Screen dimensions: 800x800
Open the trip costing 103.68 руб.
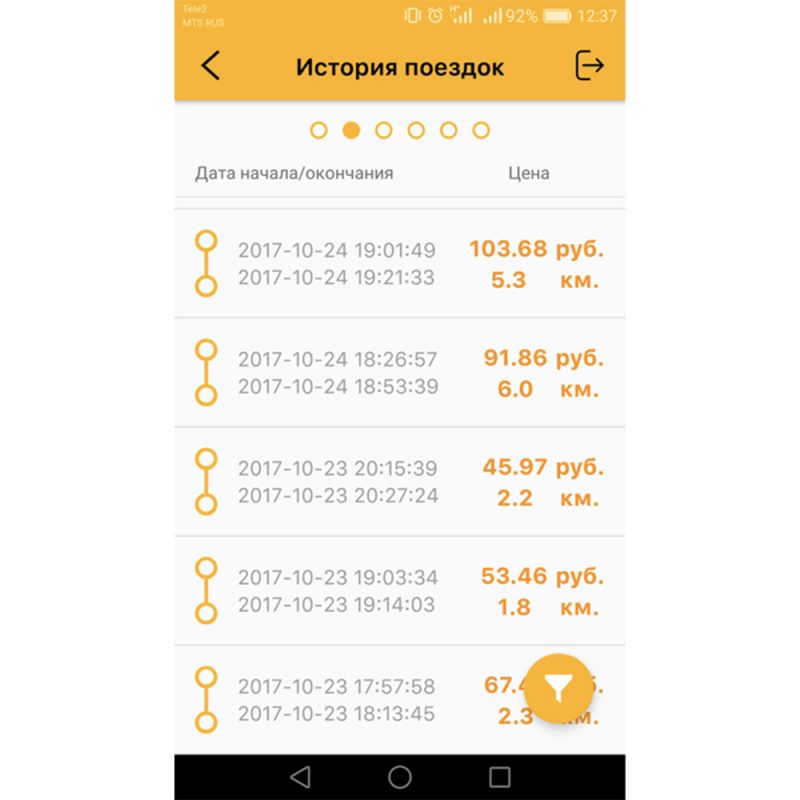click(400, 264)
